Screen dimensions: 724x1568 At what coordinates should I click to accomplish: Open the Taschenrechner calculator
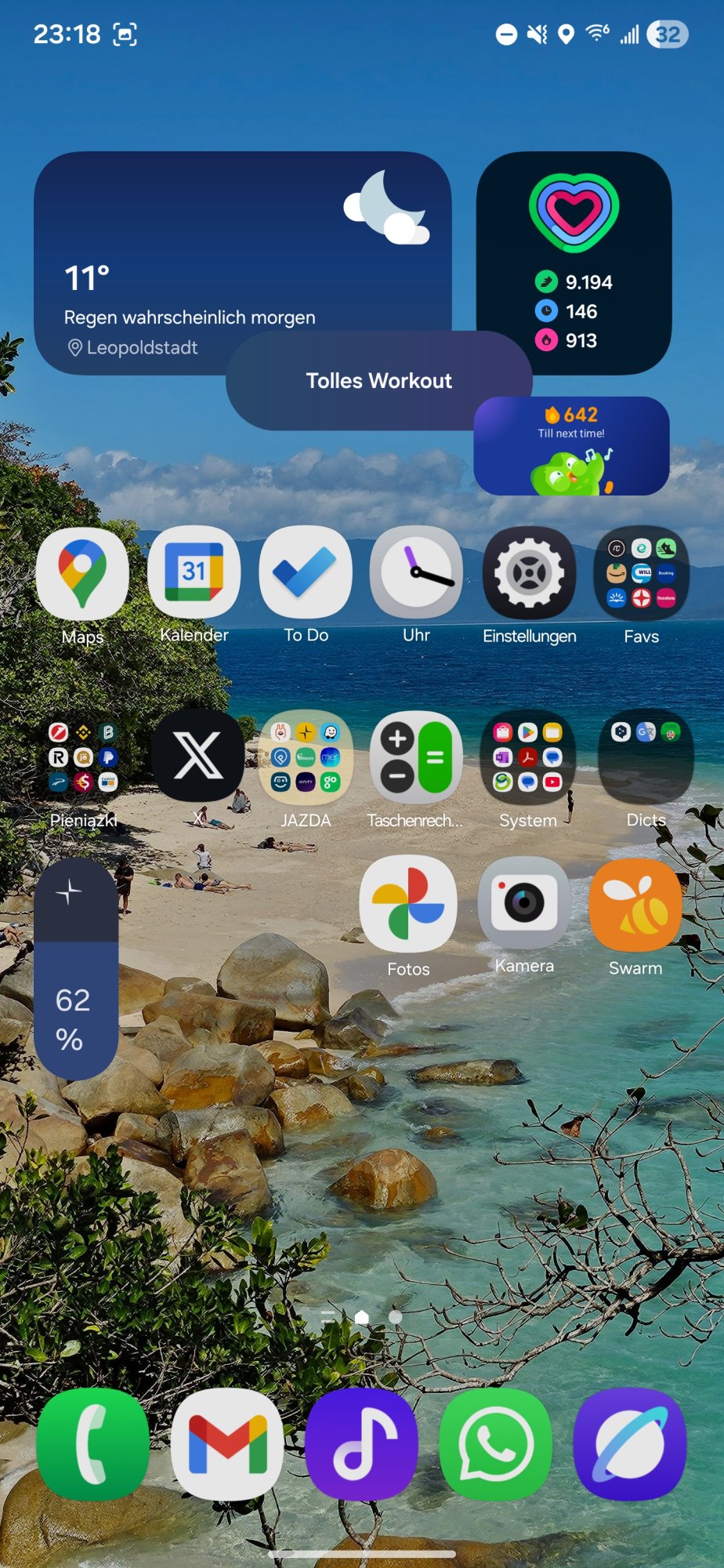(x=415, y=757)
